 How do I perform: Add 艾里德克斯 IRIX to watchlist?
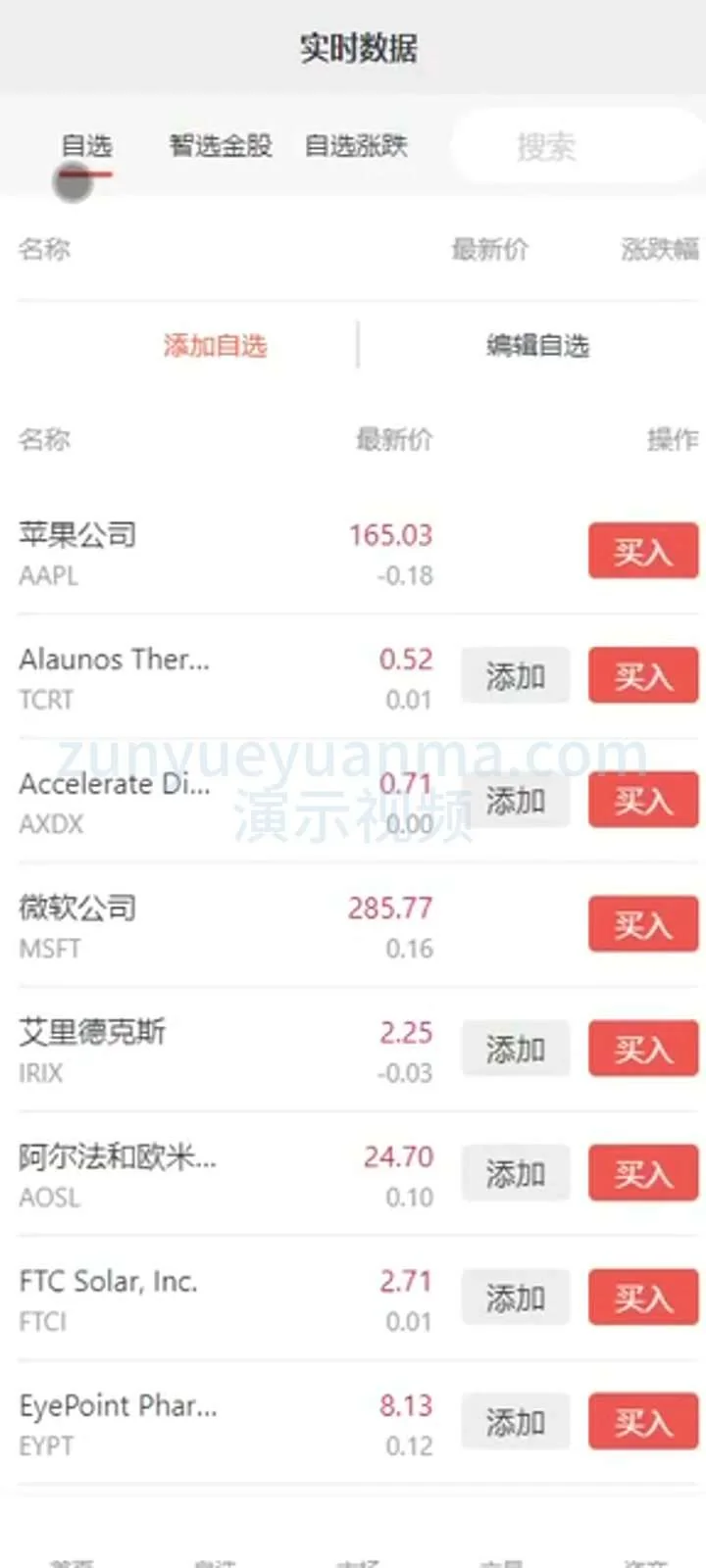click(x=515, y=1050)
